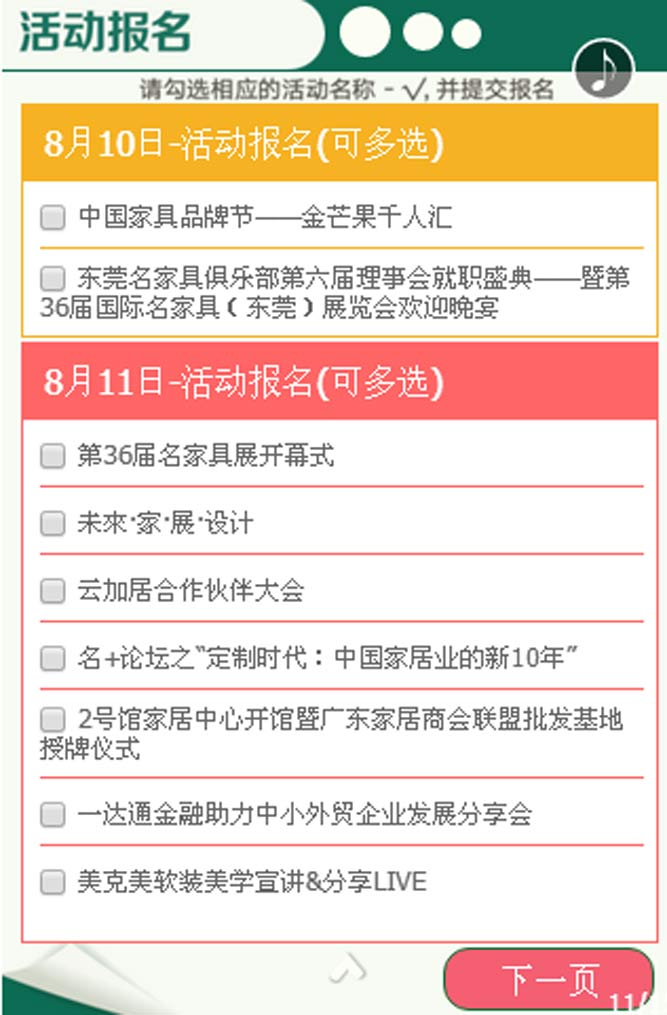
Task: Tick 名+论坛之定制时代 checkbox
Action: click(52, 658)
